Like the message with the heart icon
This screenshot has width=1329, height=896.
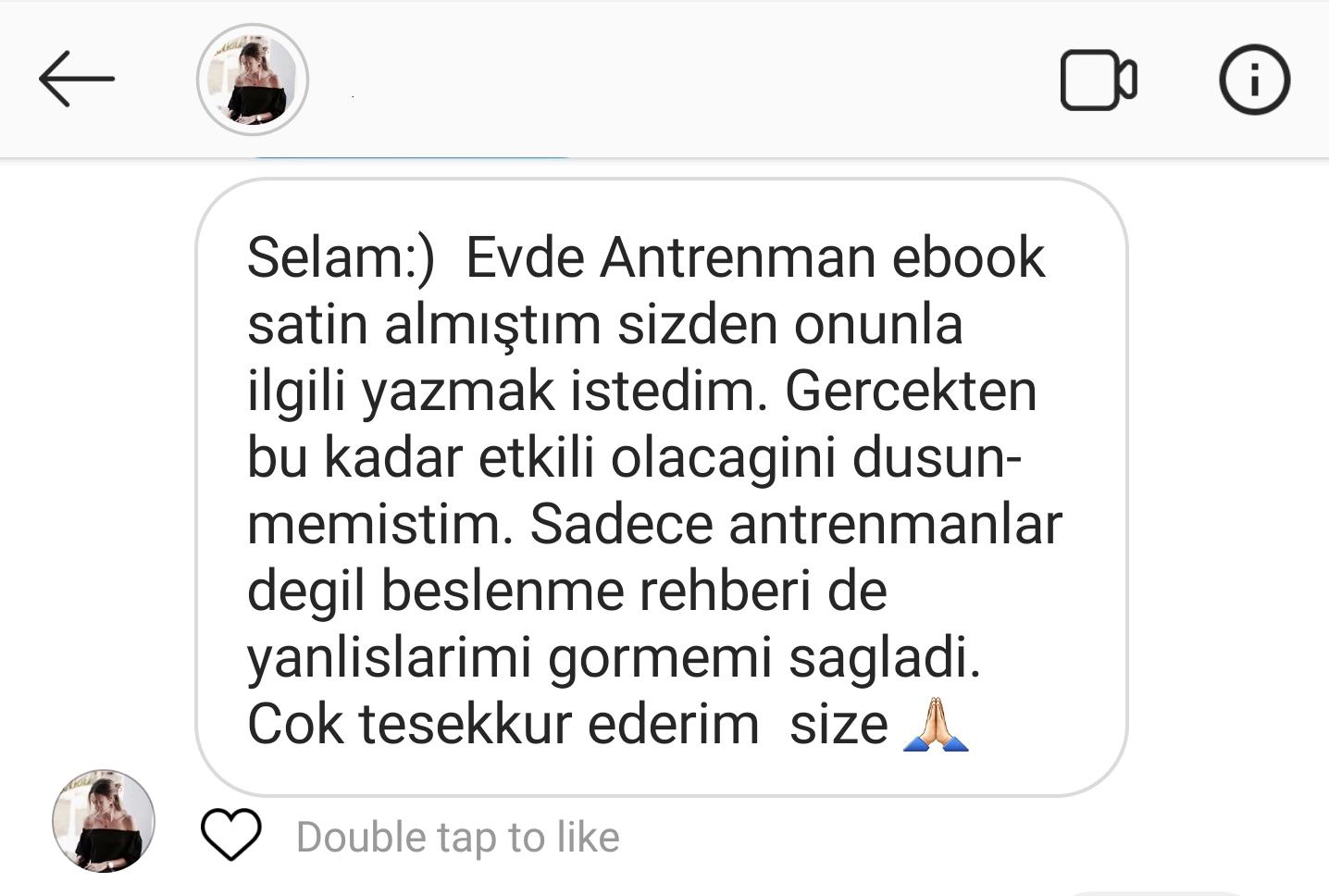point(230,835)
